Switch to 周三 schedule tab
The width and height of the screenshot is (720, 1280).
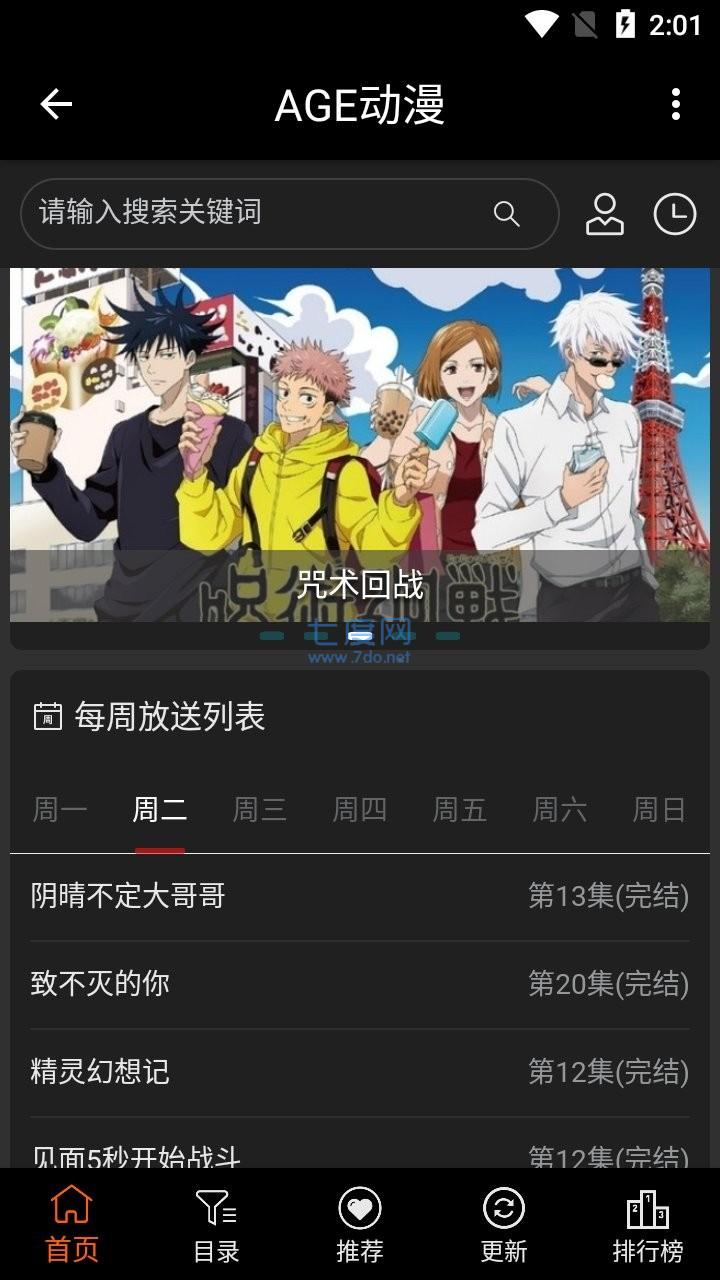(260, 809)
